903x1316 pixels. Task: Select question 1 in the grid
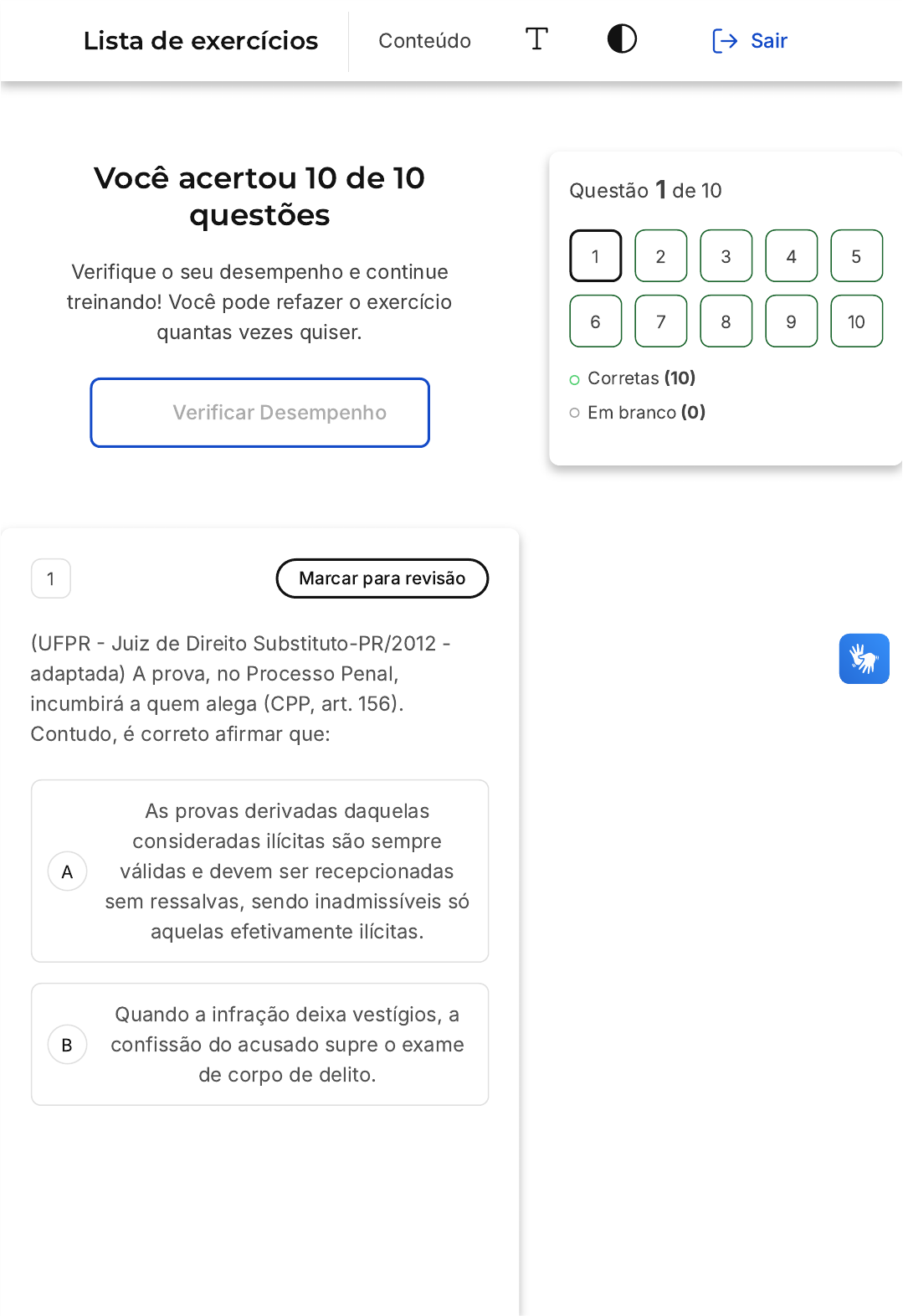click(x=595, y=256)
